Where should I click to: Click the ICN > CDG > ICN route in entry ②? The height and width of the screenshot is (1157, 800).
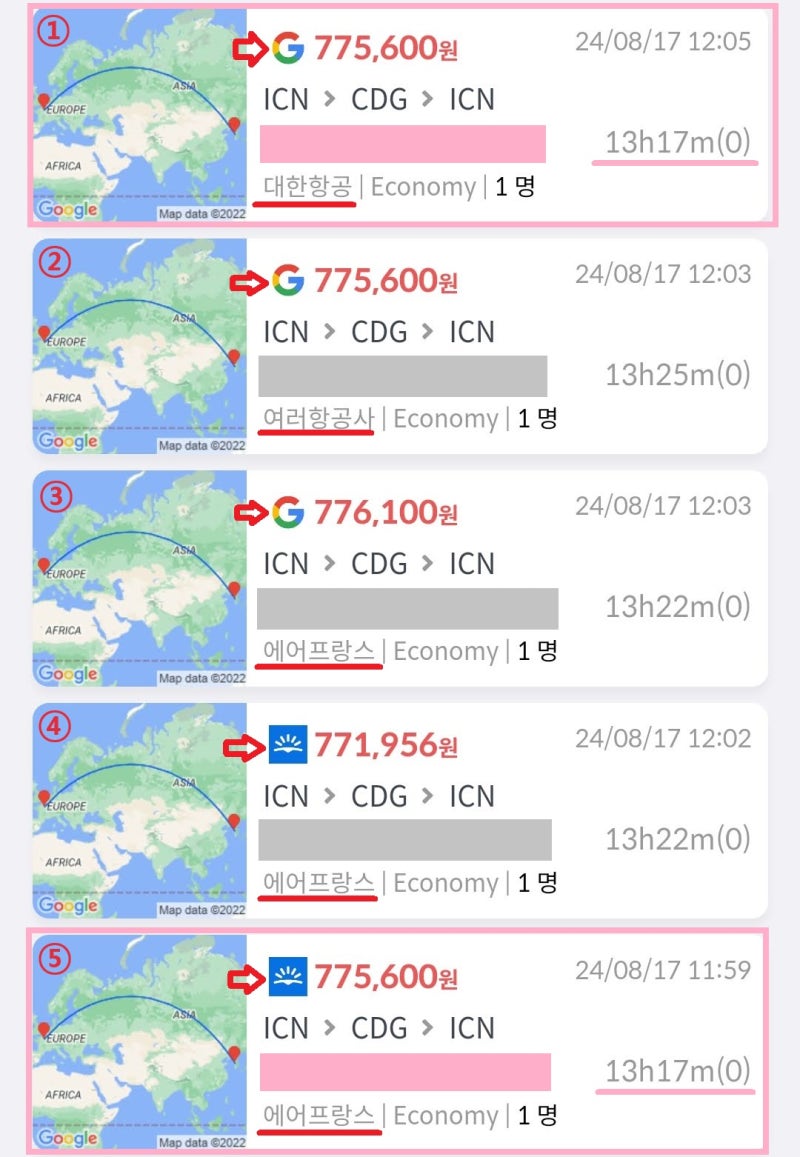[381, 331]
